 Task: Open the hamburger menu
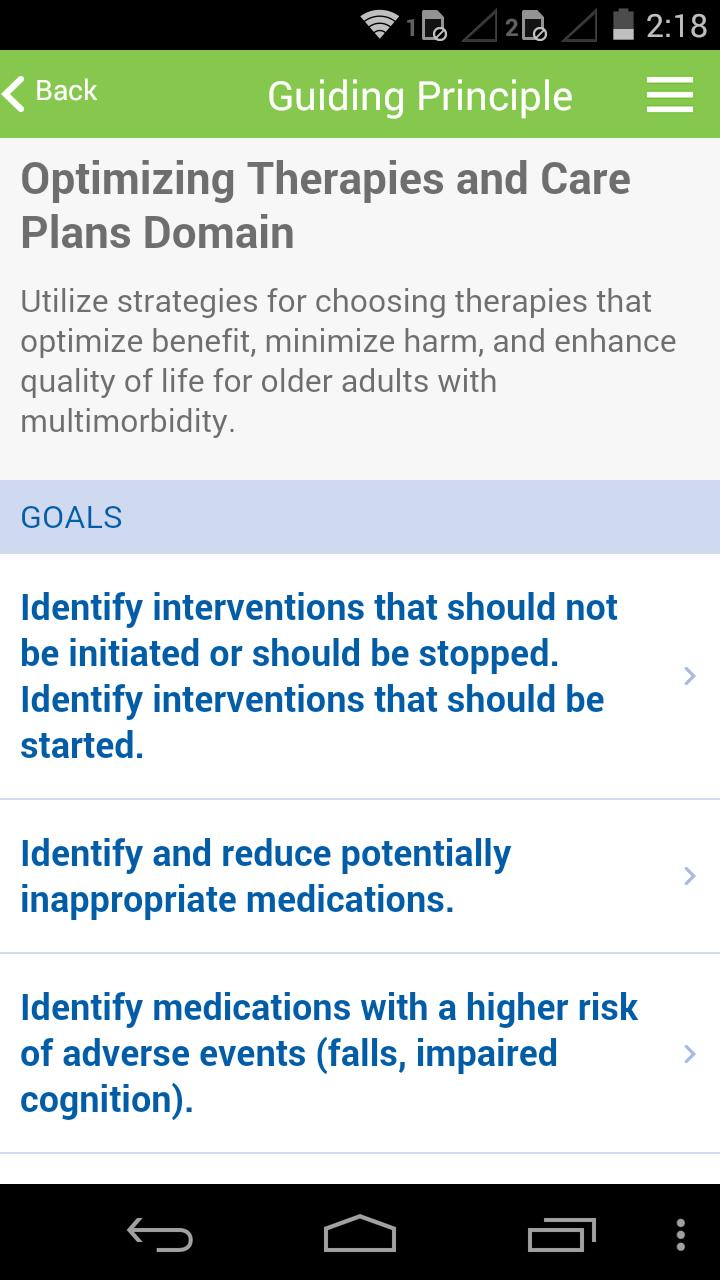[x=669, y=95]
